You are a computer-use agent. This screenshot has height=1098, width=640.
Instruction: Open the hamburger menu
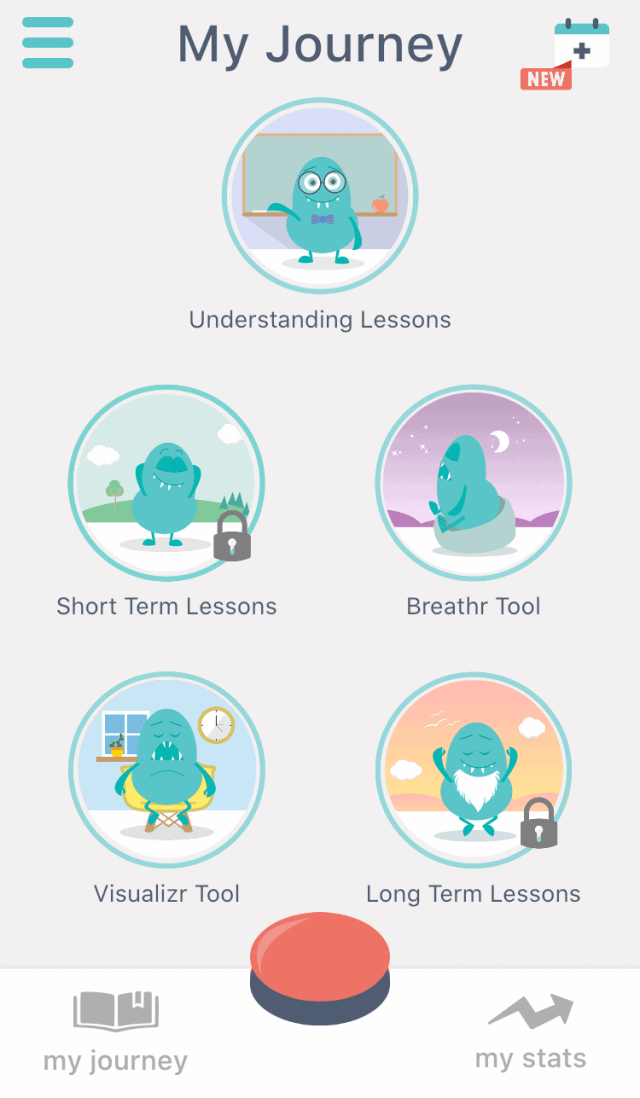click(47, 43)
